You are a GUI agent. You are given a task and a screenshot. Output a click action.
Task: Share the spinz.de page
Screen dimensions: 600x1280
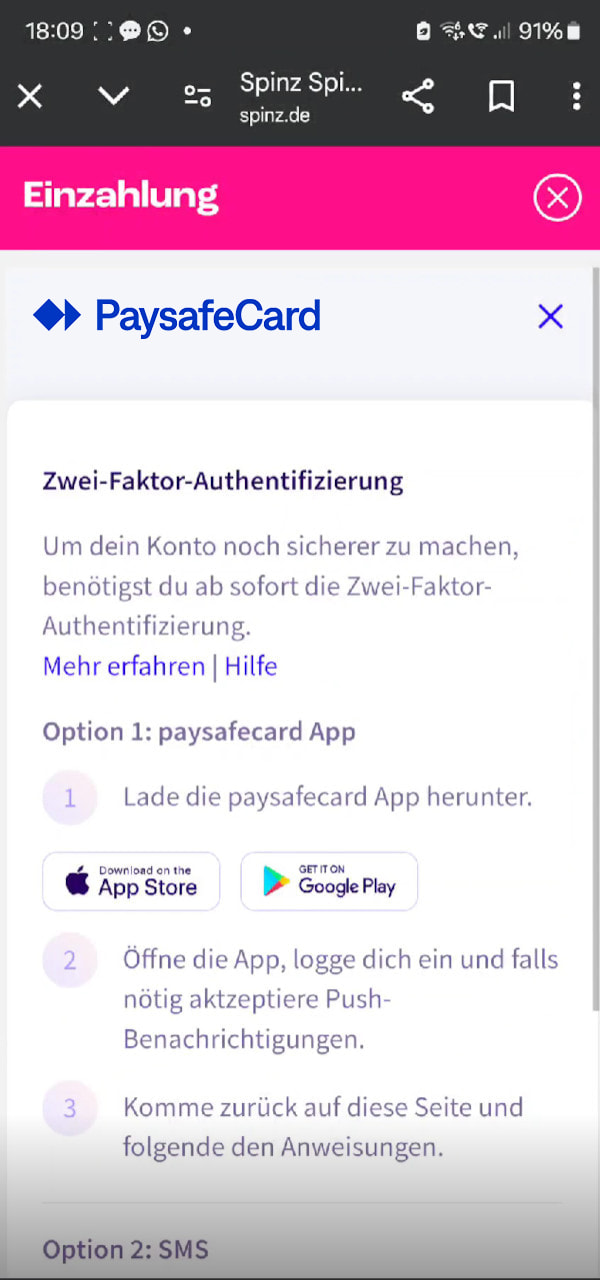tap(418, 96)
